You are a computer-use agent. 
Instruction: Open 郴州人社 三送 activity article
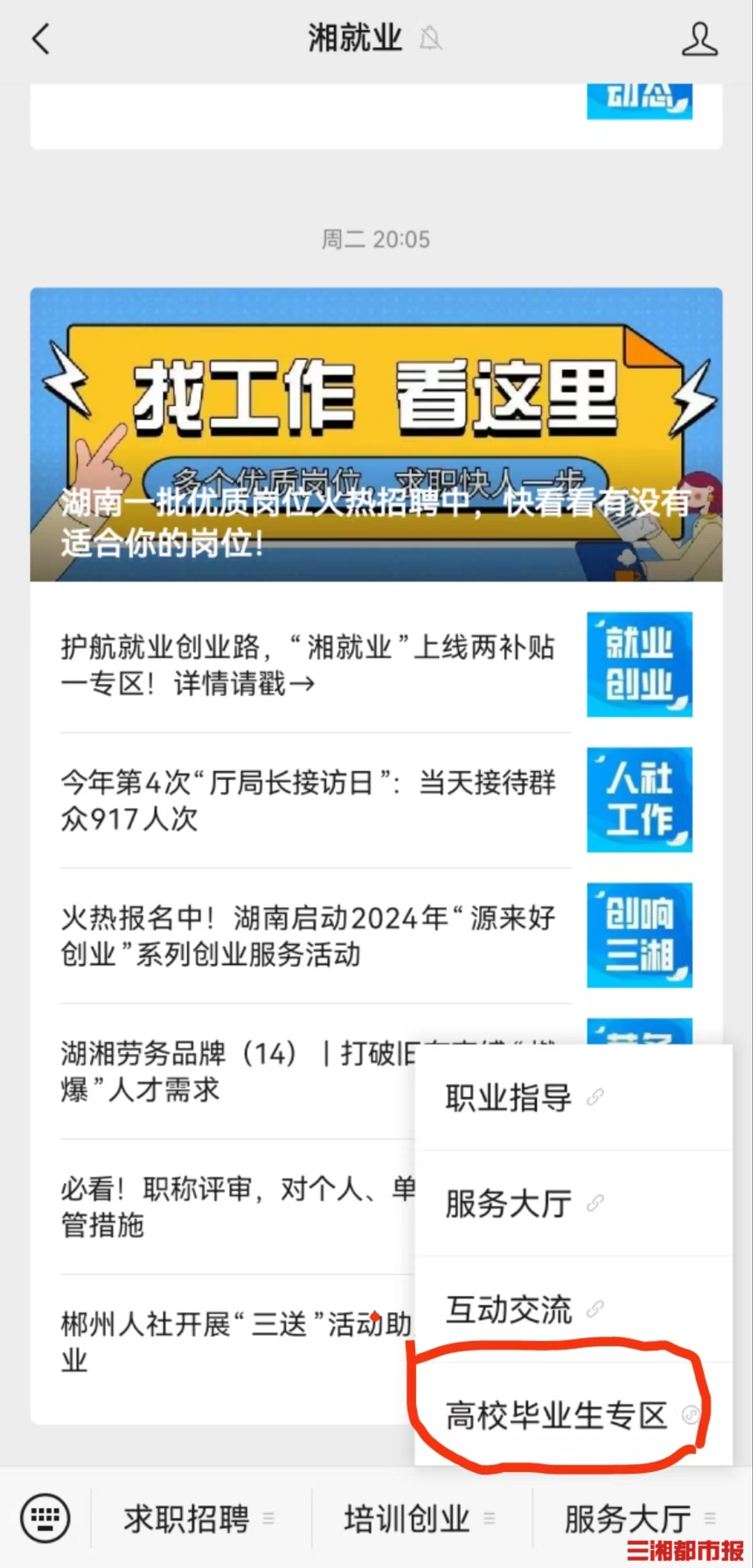[230, 1341]
